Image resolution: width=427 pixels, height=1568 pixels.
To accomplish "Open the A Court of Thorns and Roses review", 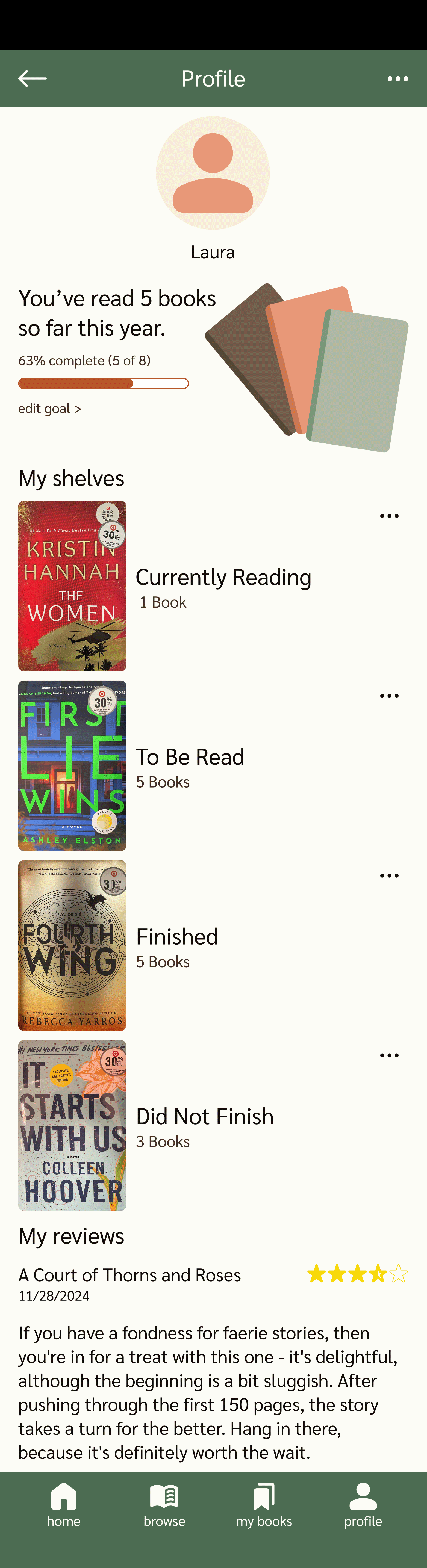I will (130, 1275).
